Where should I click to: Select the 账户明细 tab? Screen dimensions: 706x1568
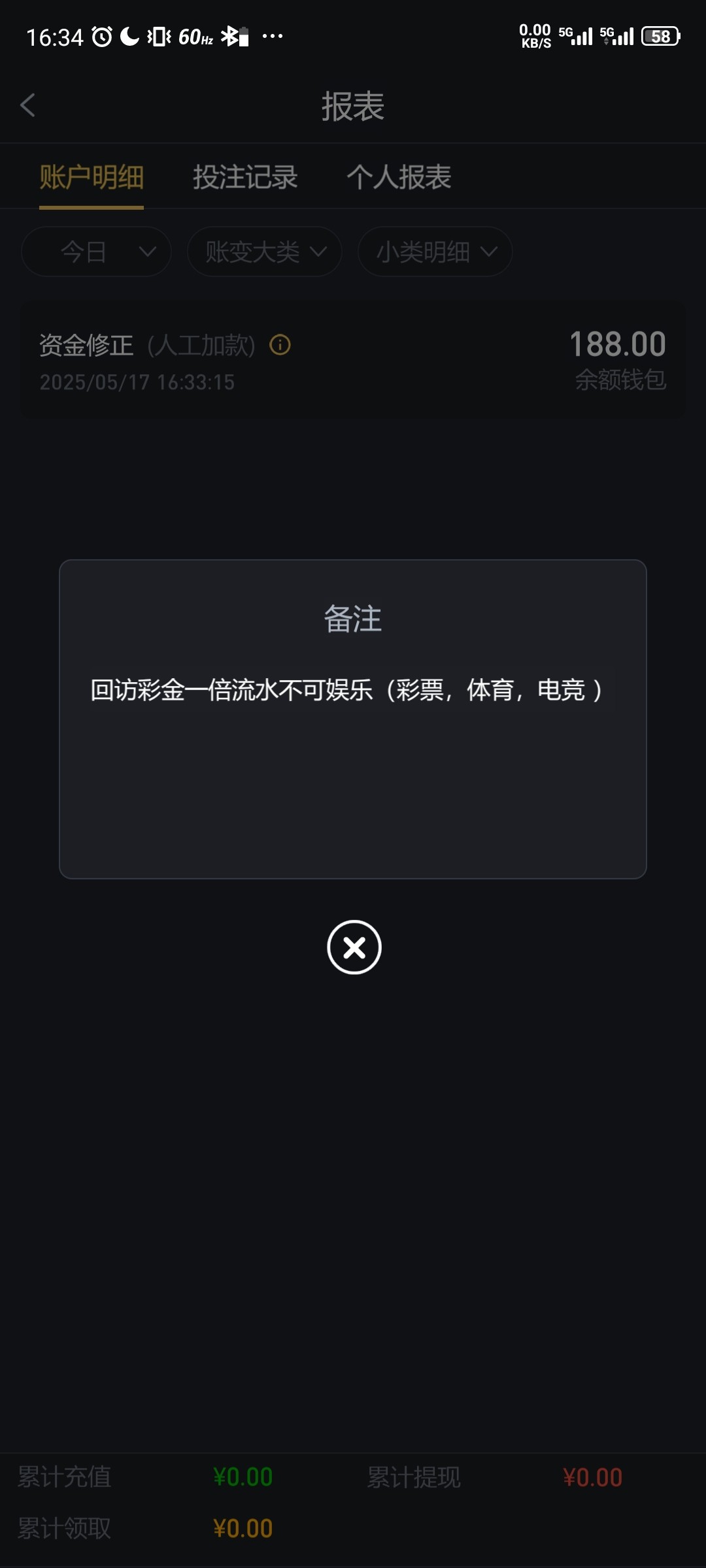92,177
